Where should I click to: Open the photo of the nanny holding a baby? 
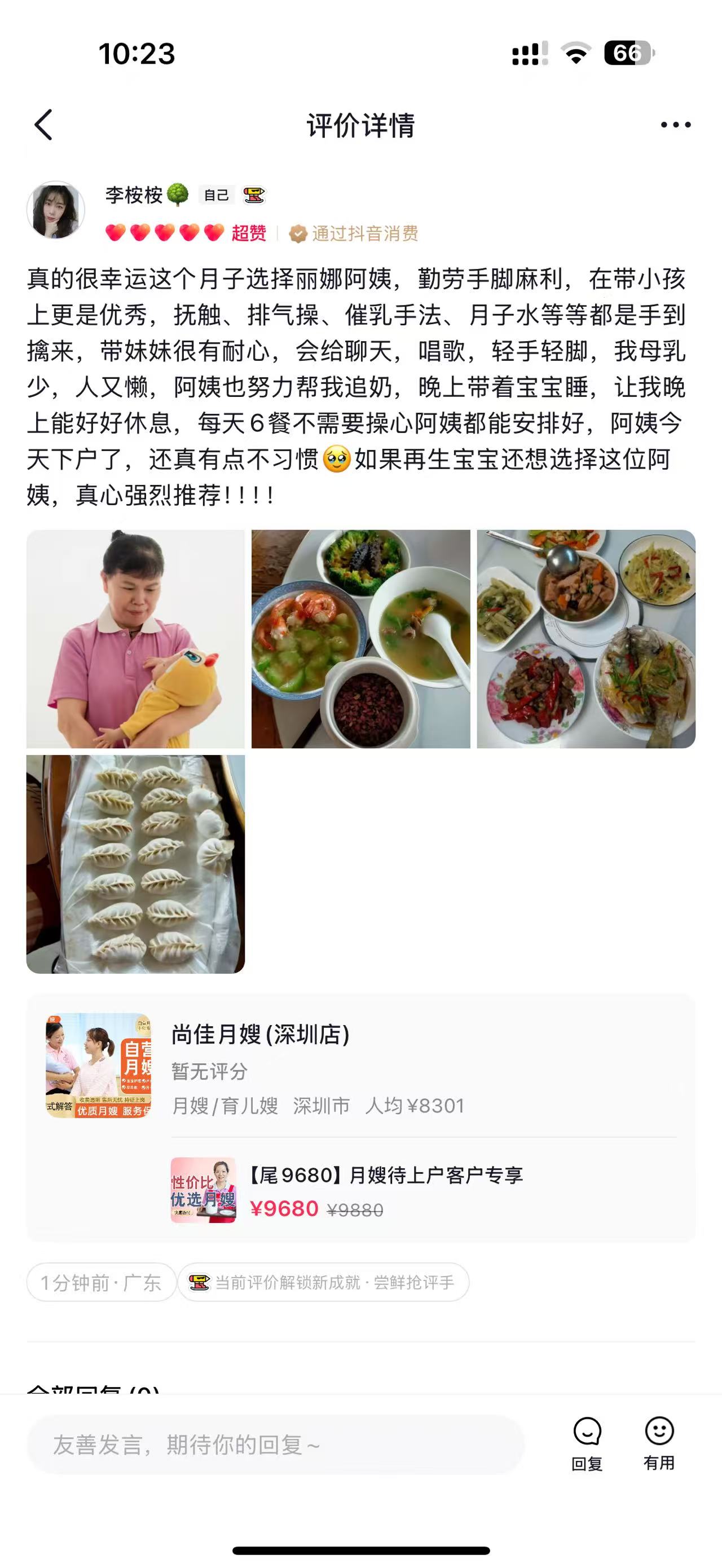136,638
